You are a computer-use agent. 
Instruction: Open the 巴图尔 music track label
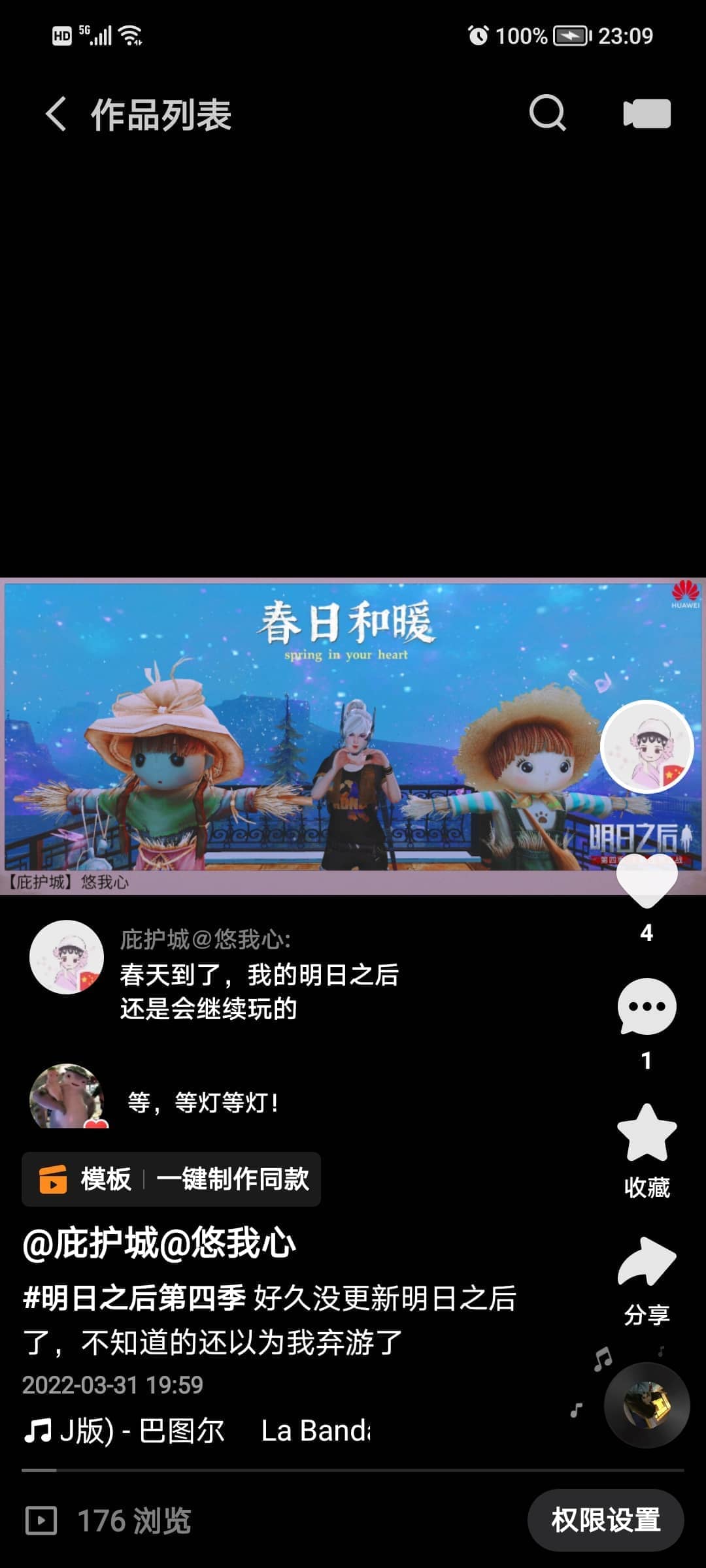point(196,1431)
